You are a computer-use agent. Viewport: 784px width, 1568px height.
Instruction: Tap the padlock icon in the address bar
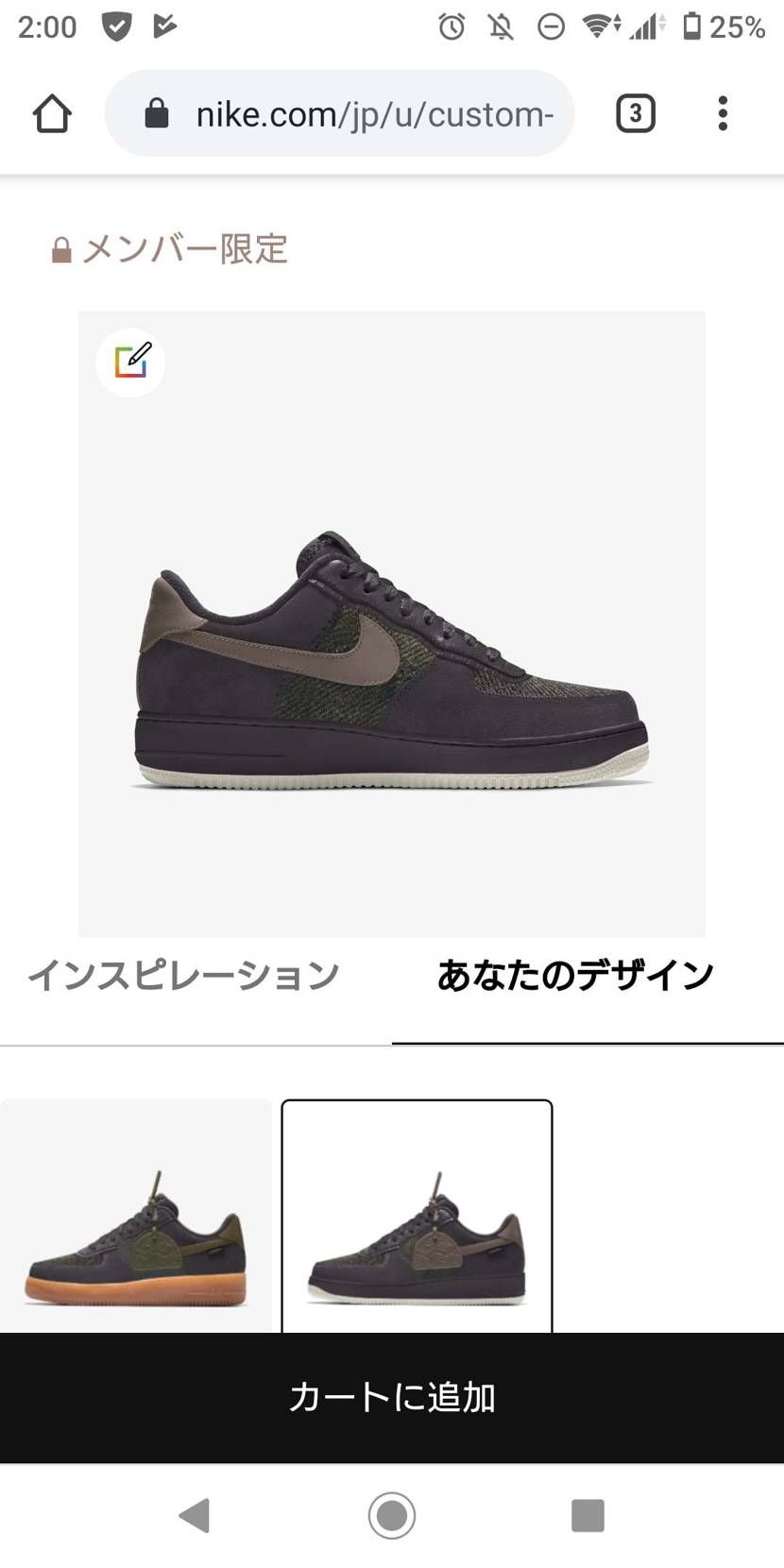pyautogui.click(x=159, y=113)
